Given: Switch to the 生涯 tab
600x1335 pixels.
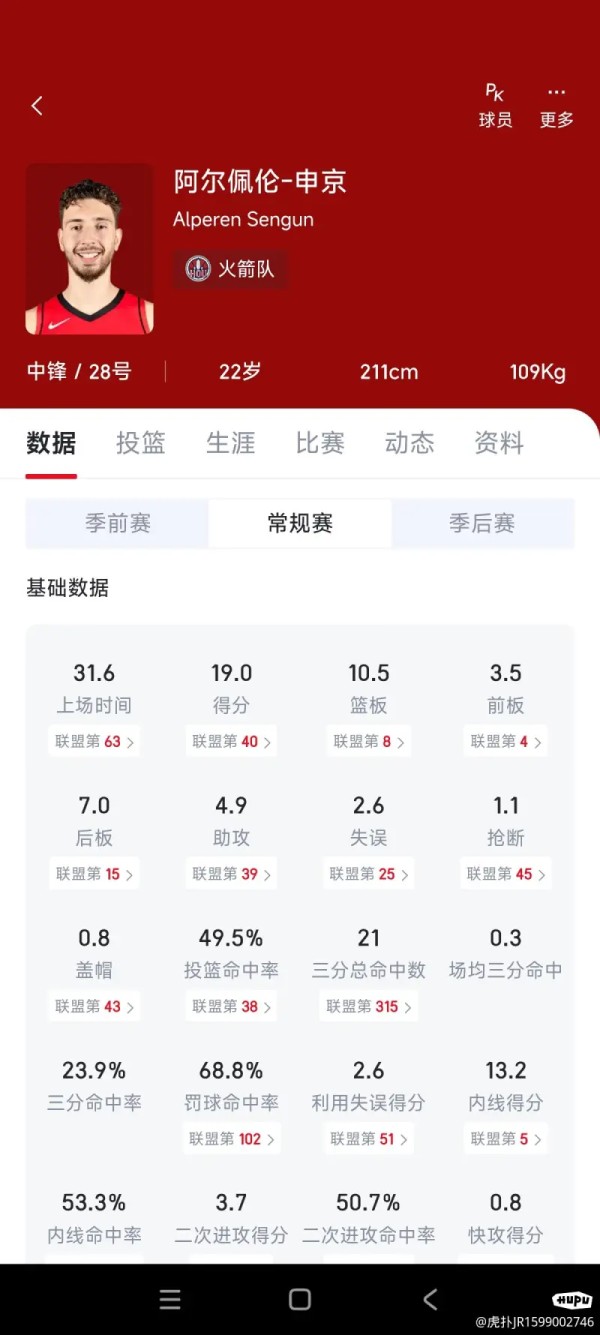Looking at the screenshot, I should [230, 443].
